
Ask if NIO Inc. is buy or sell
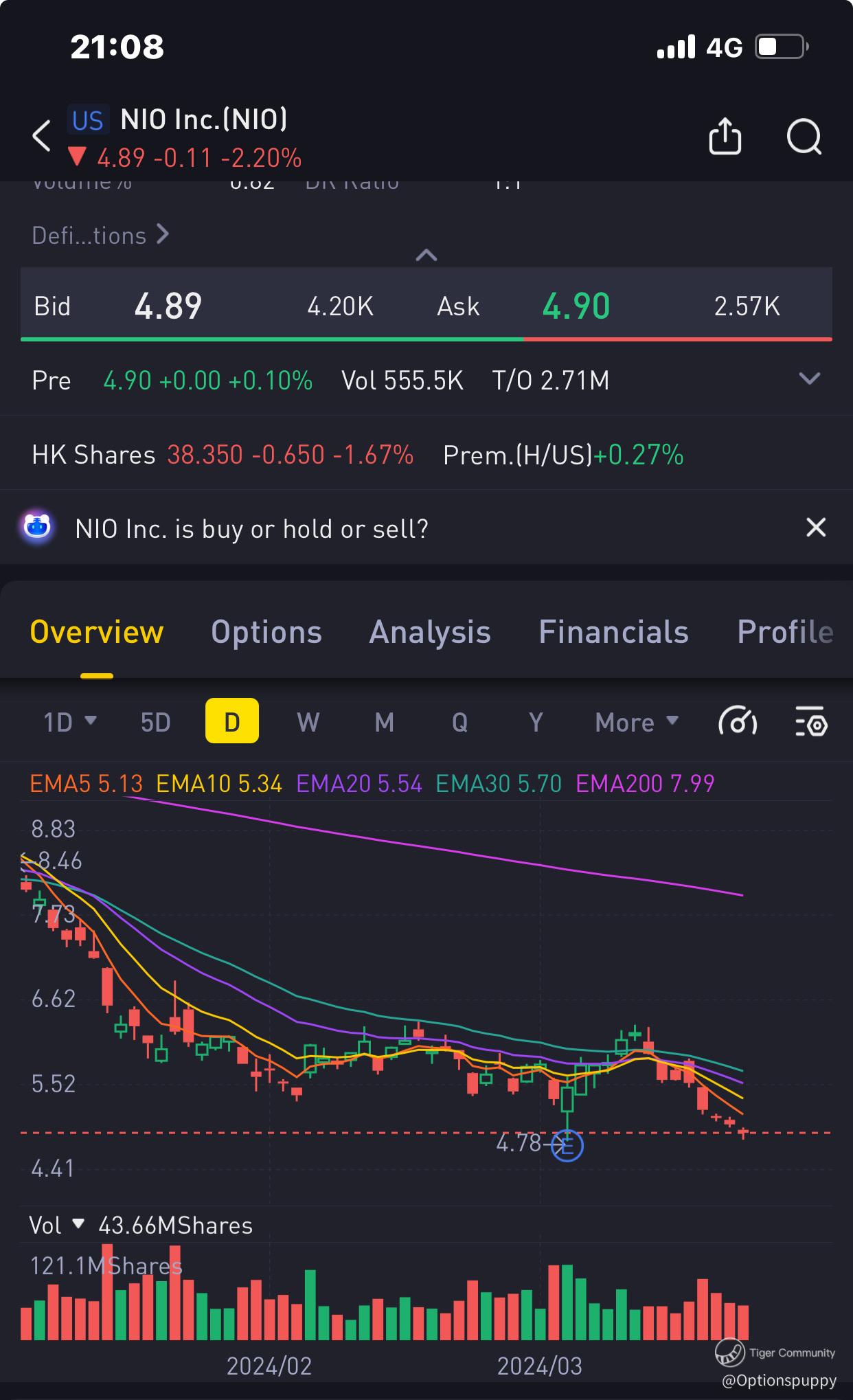(x=251, y=529)
